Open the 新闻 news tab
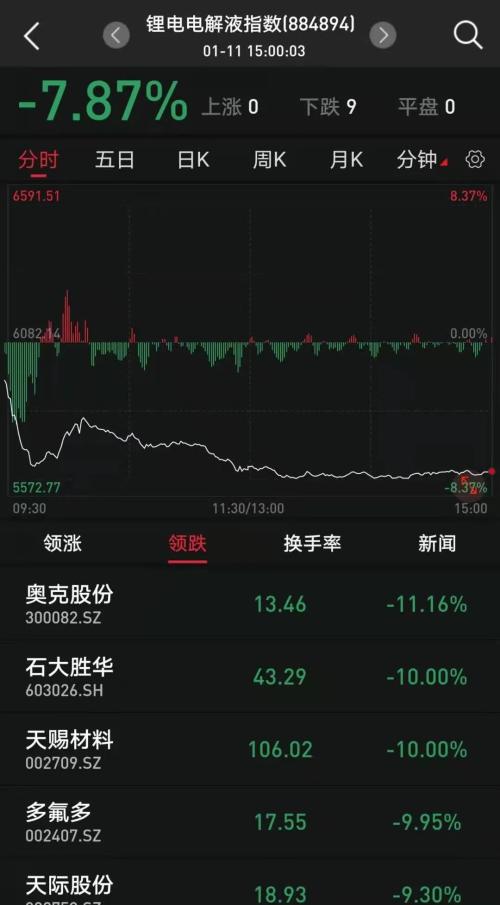The width and height of the screenshot is (500, 905). point(437,543)
